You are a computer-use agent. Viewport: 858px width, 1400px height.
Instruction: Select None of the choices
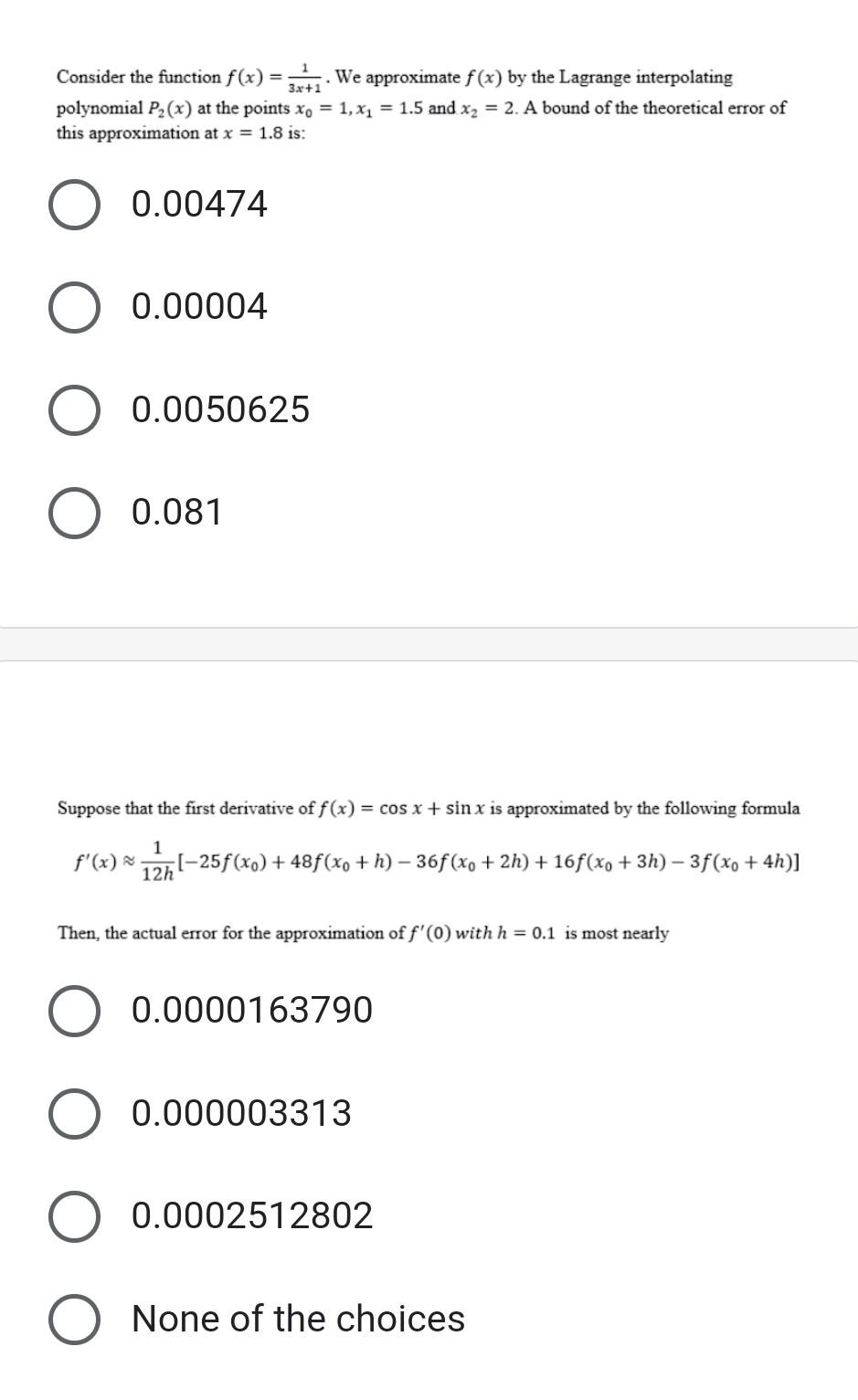tap(74, 1320)
